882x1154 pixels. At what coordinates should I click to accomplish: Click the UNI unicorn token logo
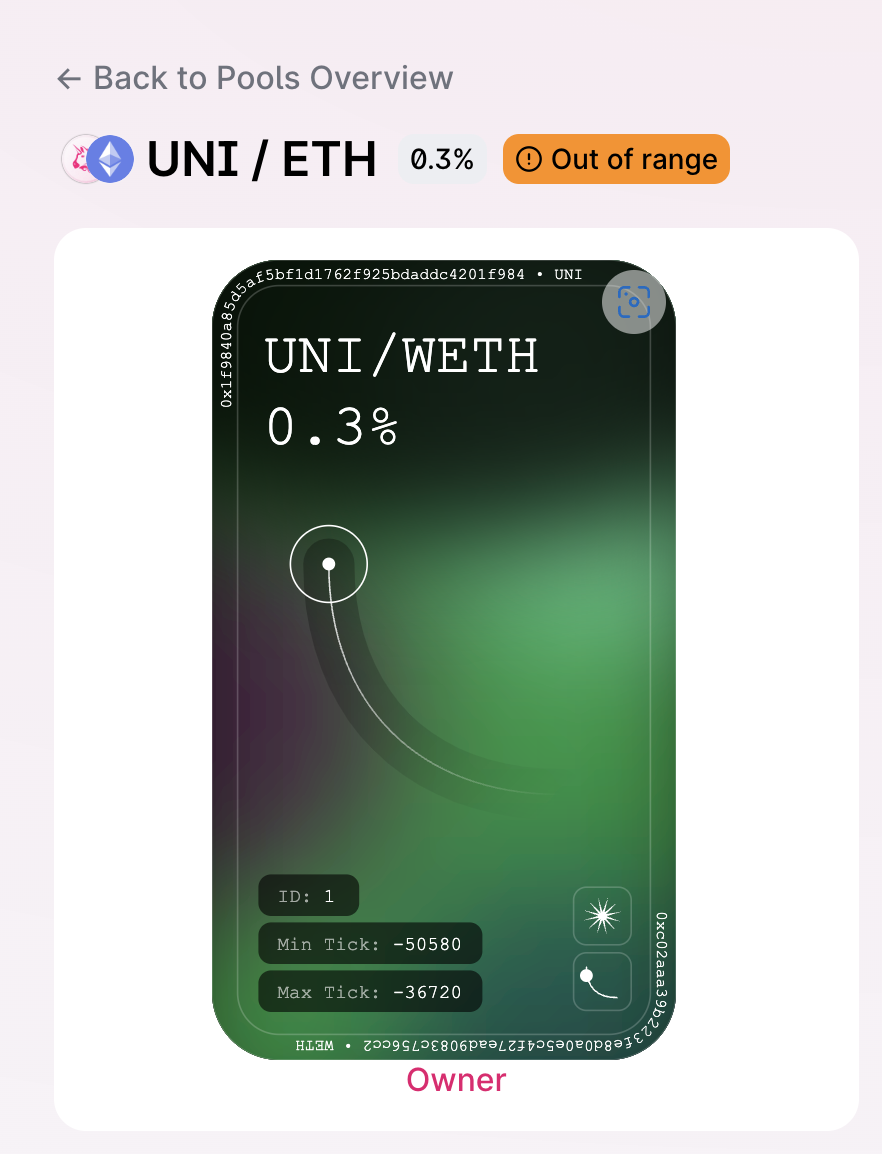[82, 158]
